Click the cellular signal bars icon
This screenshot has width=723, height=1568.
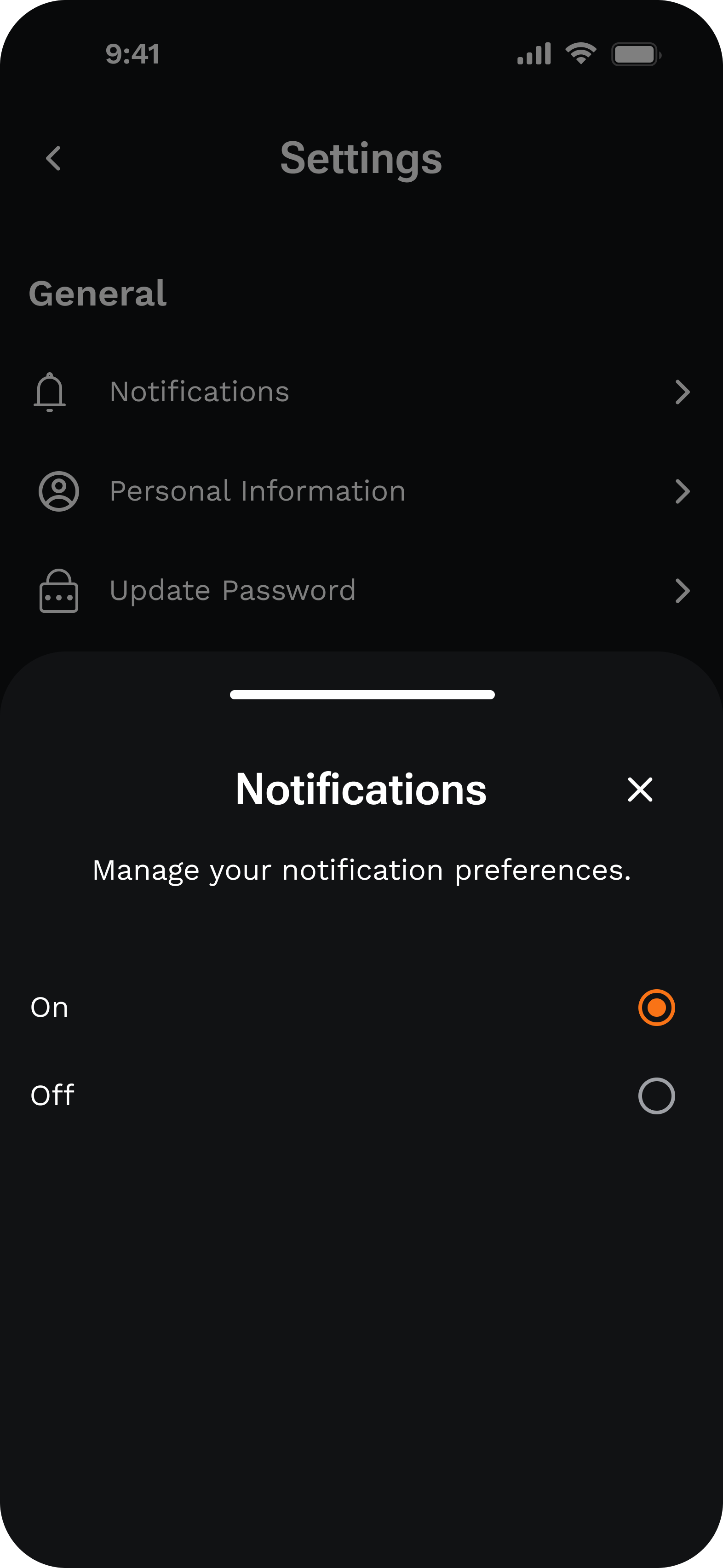pos(534,53)
